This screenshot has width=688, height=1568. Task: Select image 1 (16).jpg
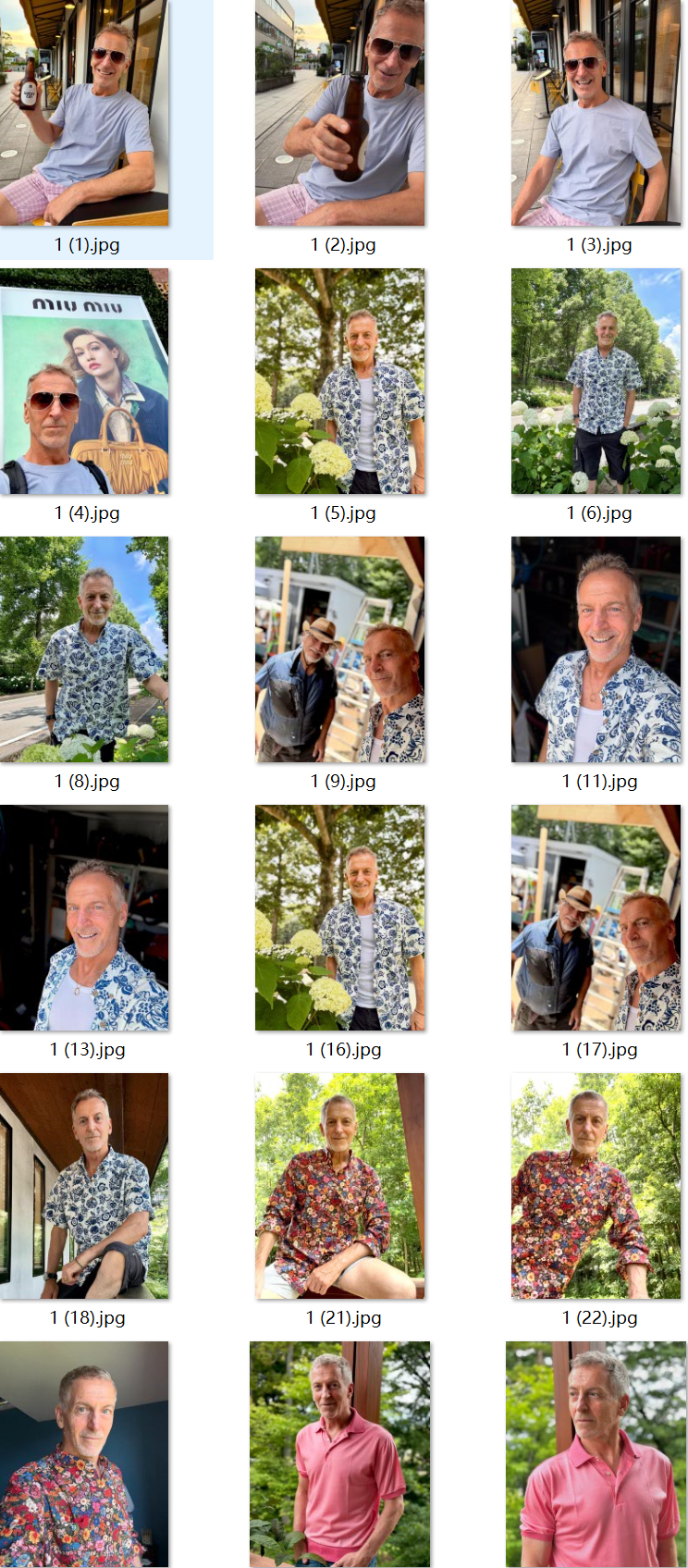340,918
